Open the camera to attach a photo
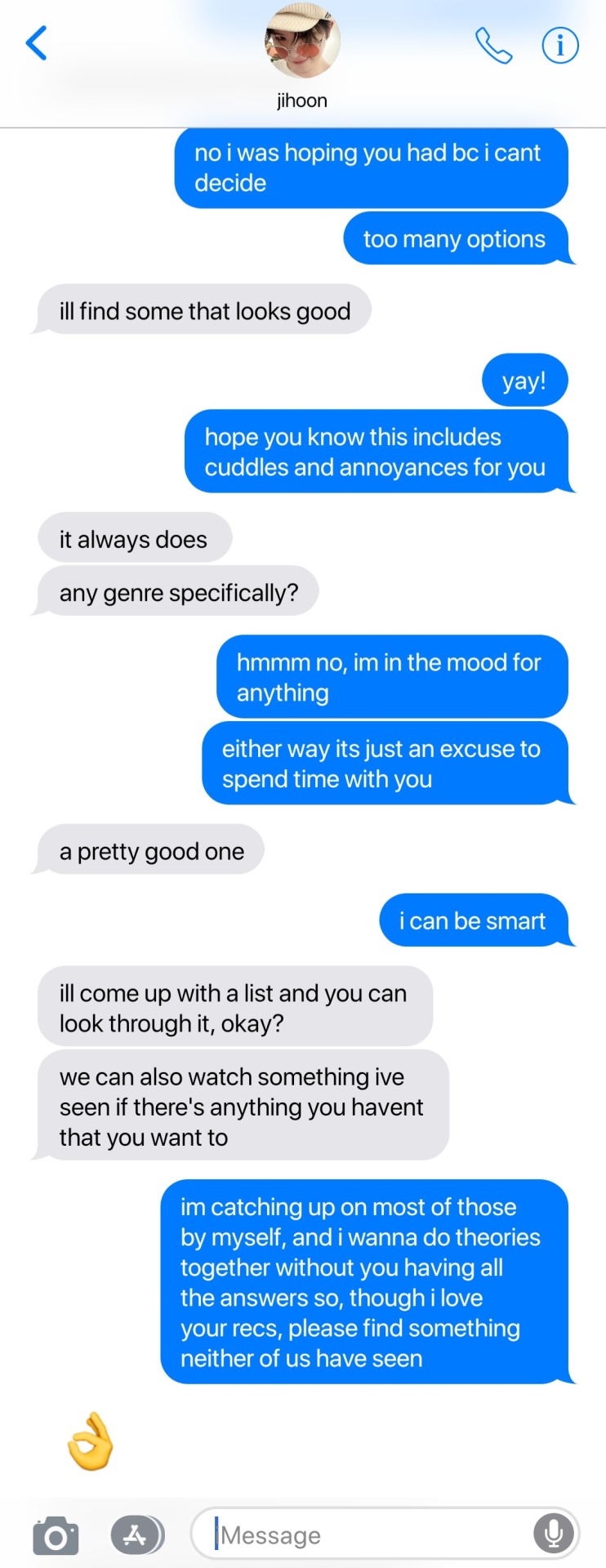Image resolution: width=606 pixels, height=1568 pixels. (x=56, y=1536)
